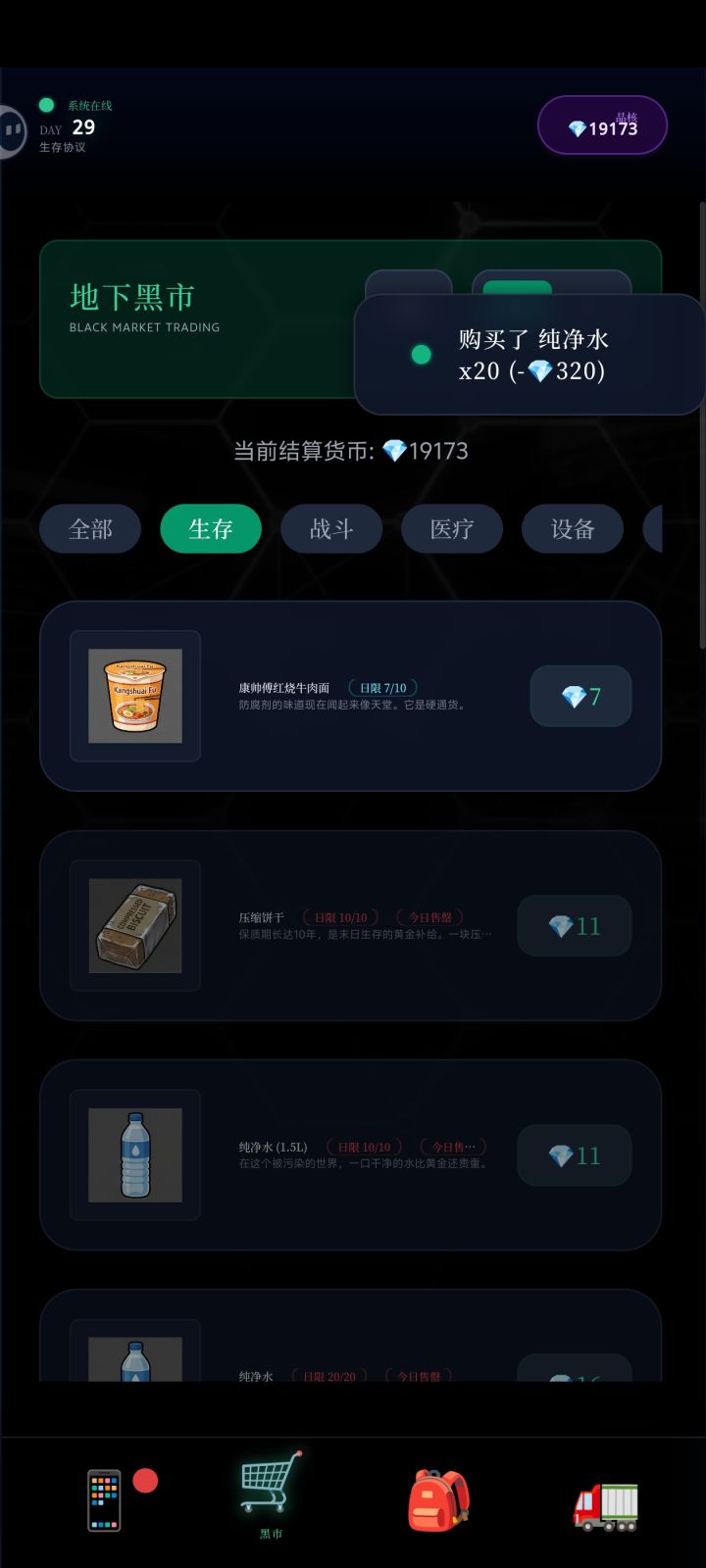
Task: Select the 全部 filter button
Action: (x=89, y=528)
